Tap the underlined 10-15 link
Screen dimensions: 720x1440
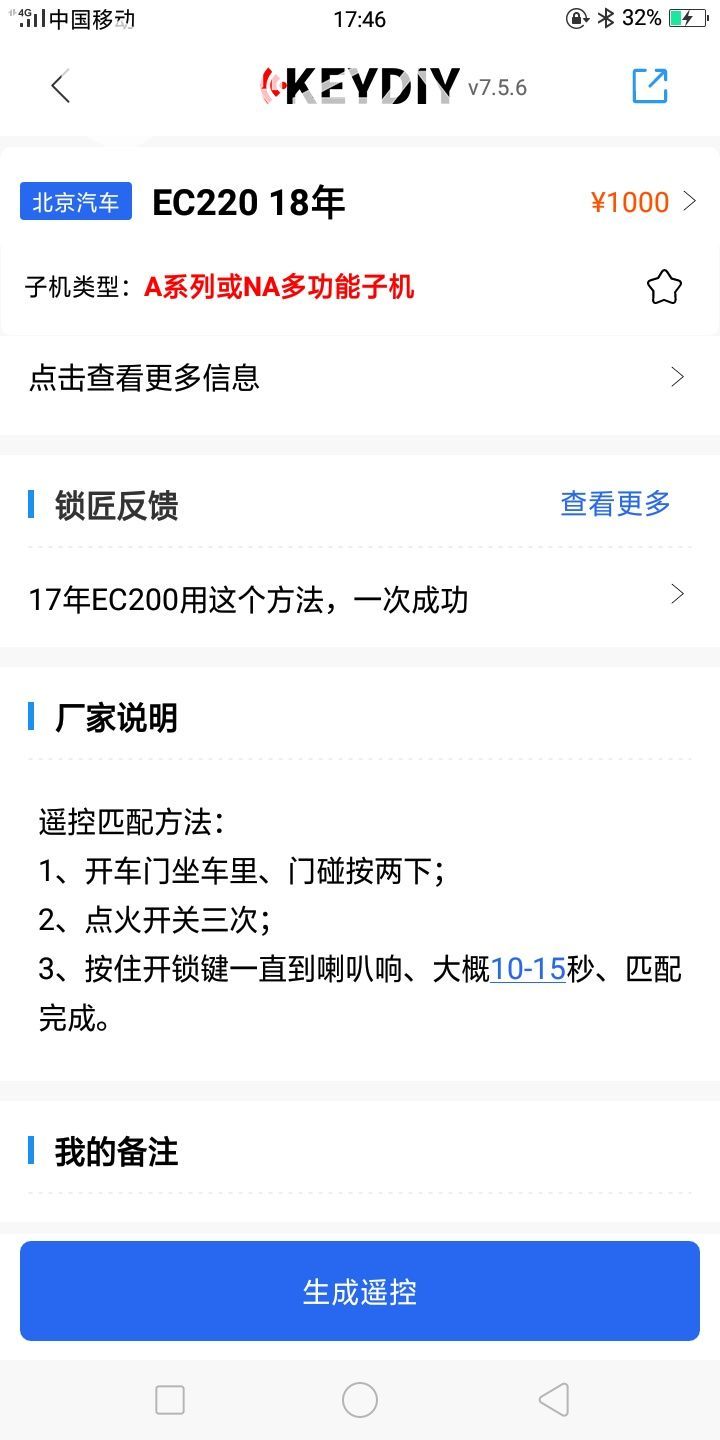click(x=529, y=969)
